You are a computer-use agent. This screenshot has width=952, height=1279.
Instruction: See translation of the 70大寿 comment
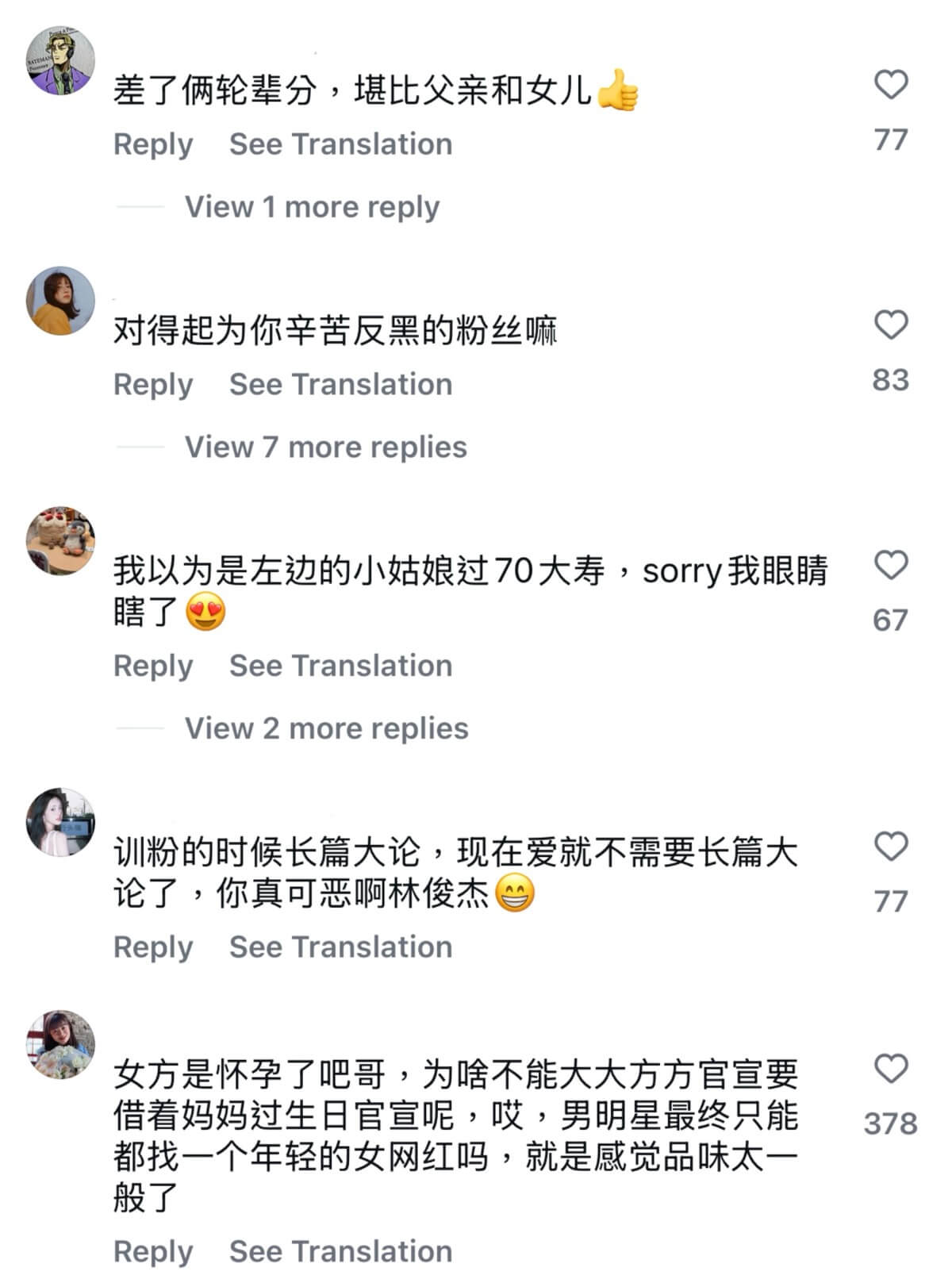(x=340, y=666)
